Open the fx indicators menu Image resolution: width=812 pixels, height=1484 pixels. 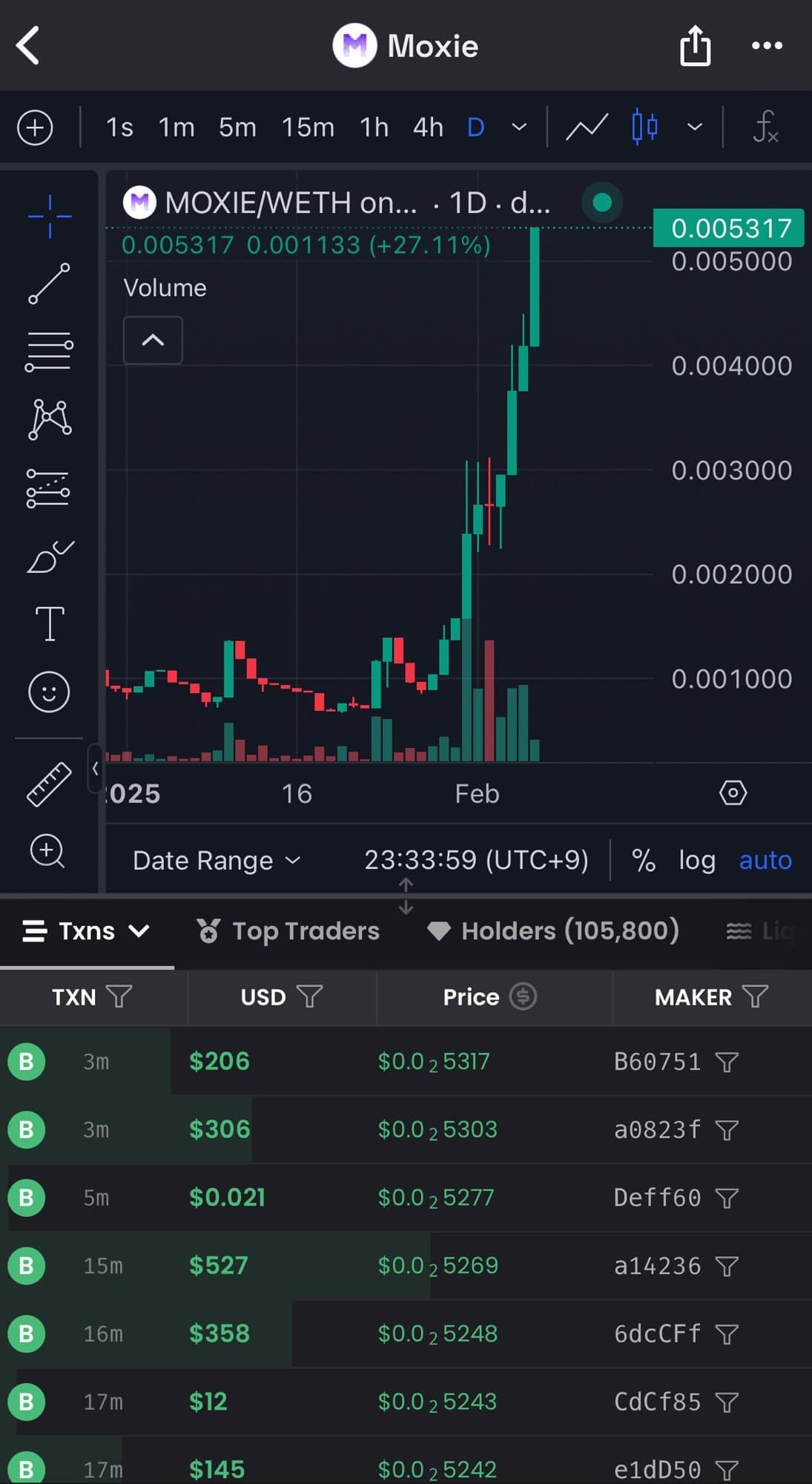[765, 128]
